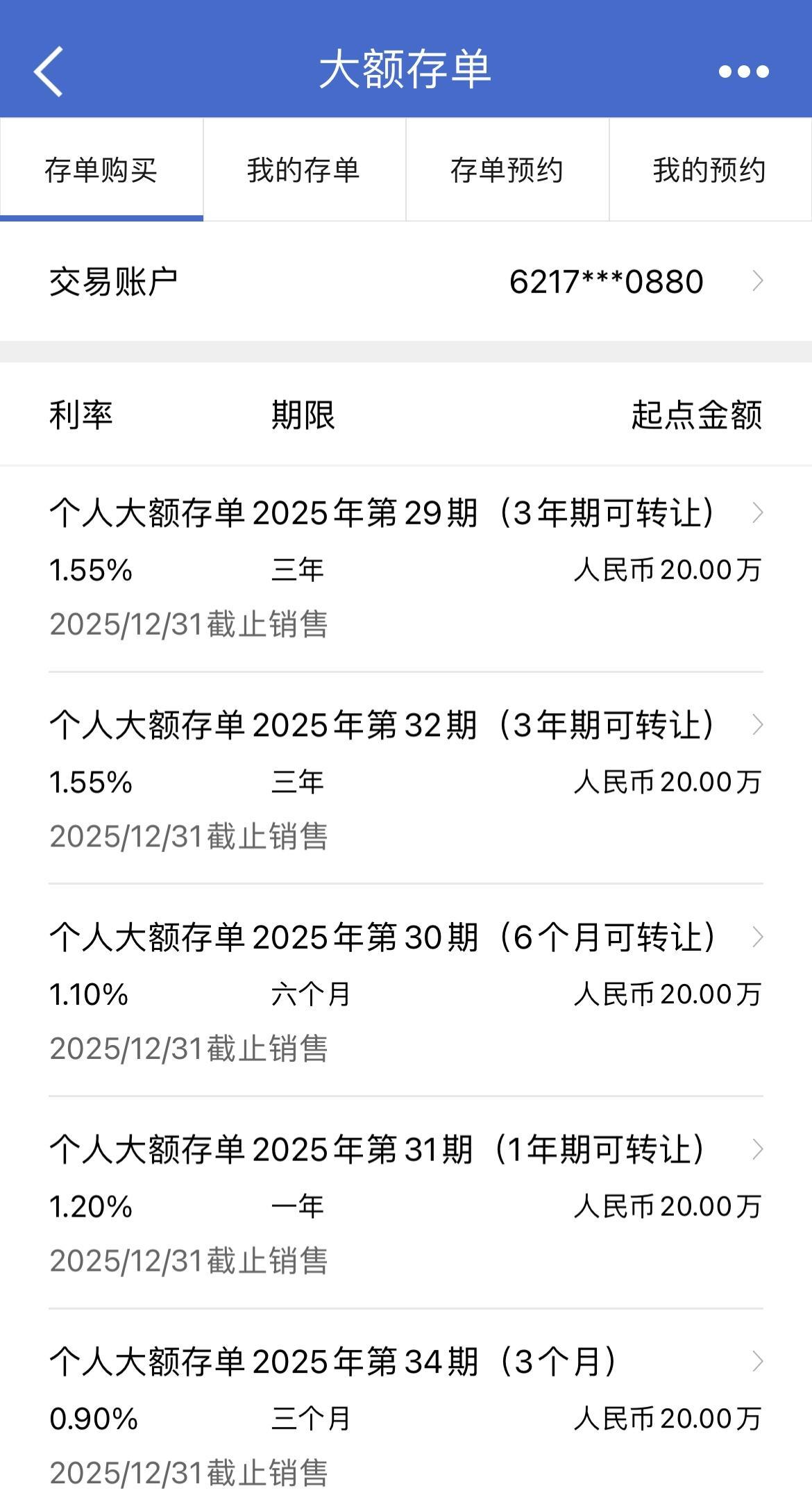Open the 1-year 1.20% 第31期 product
Image resolution: width=812 pixels, height=1502 pixels.
pos(382,1151)
